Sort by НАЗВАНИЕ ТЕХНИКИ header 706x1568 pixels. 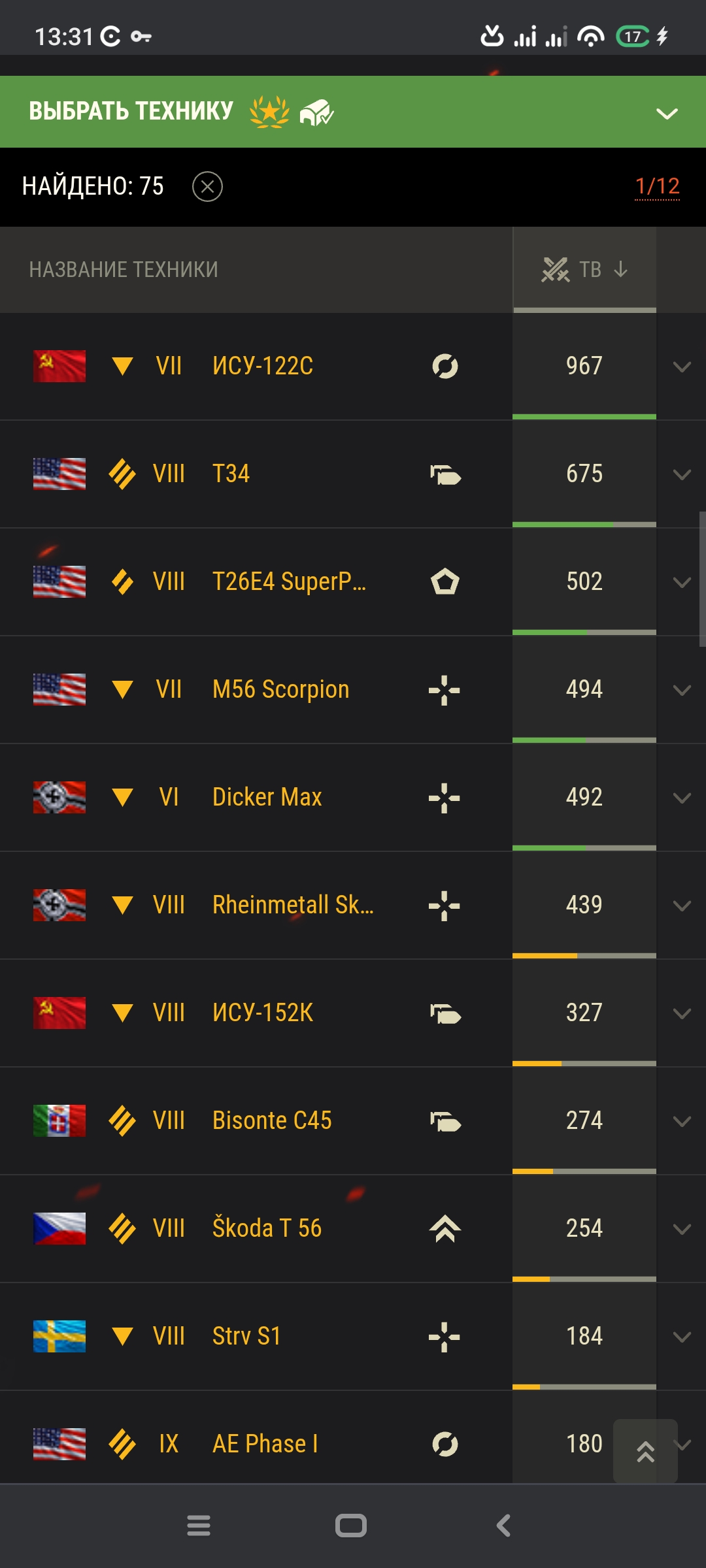tap(124, 269)
